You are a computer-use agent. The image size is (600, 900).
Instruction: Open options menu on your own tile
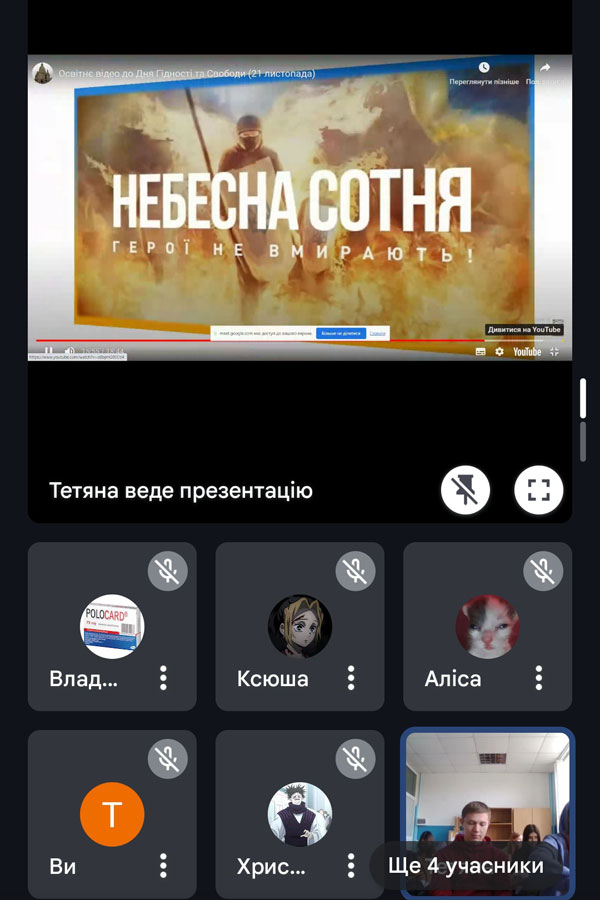163,866
